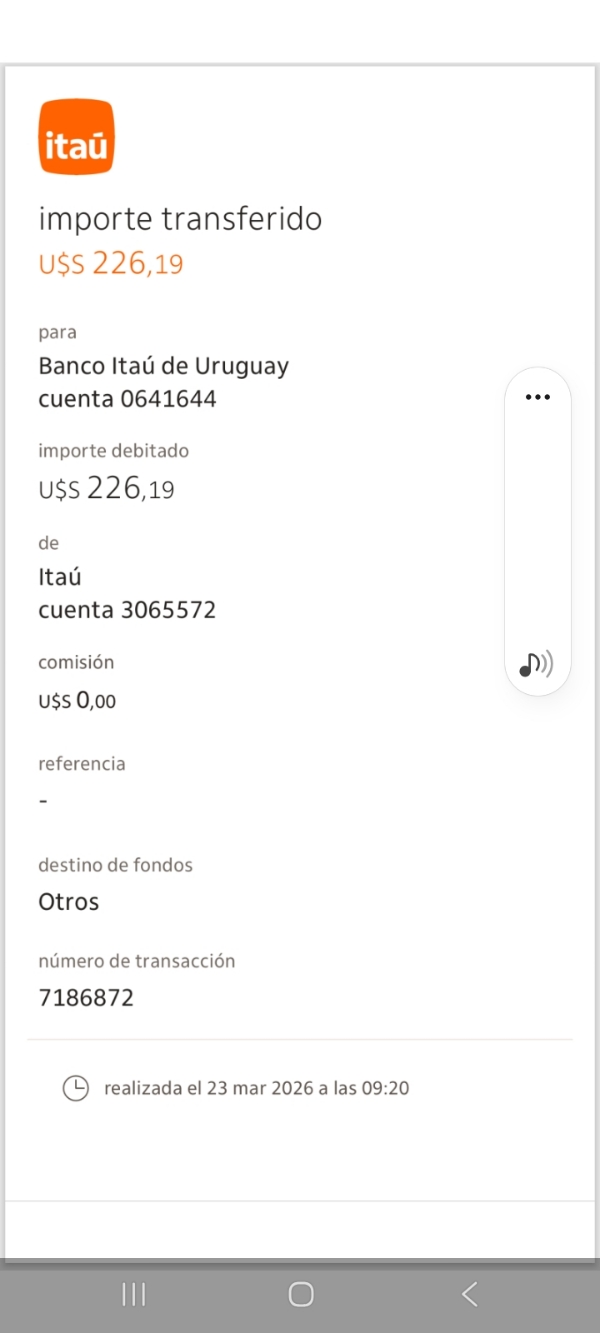This screenshot has width=600, height=1333.
Task: Return to the home screen
Action: tap(300, 1295)
